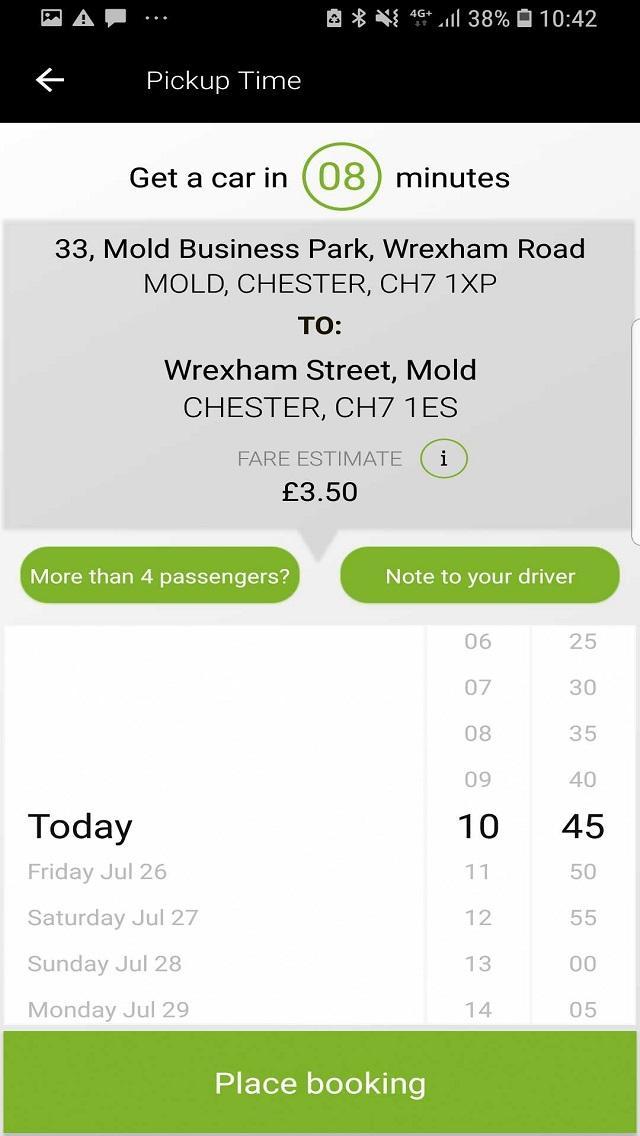Image resolution: width=640 pixels, height=1136 pixels.
Task: Add a note to your driver
Action: pos(480,575)
